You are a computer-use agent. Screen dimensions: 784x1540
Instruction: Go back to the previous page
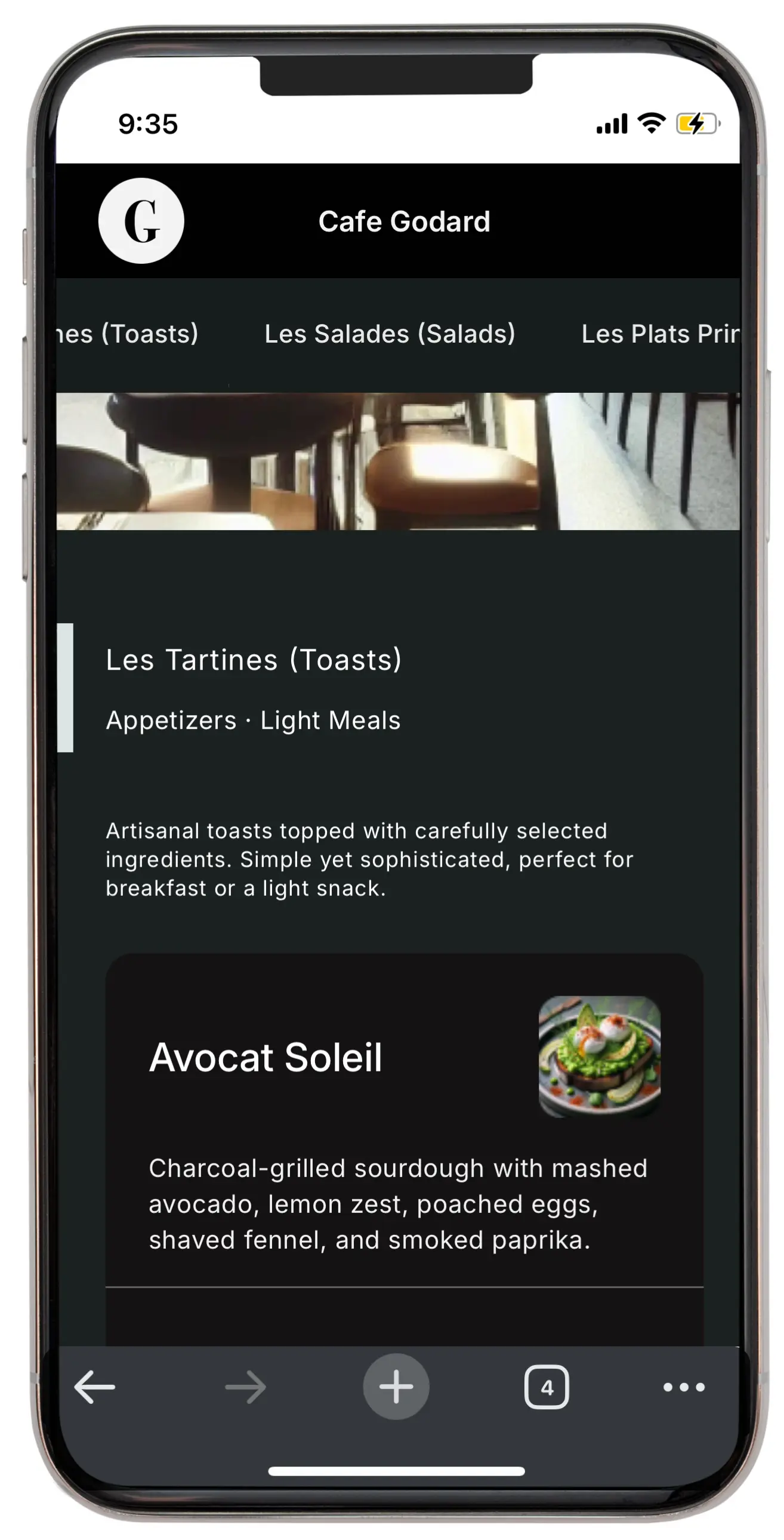click(94, 1387)
